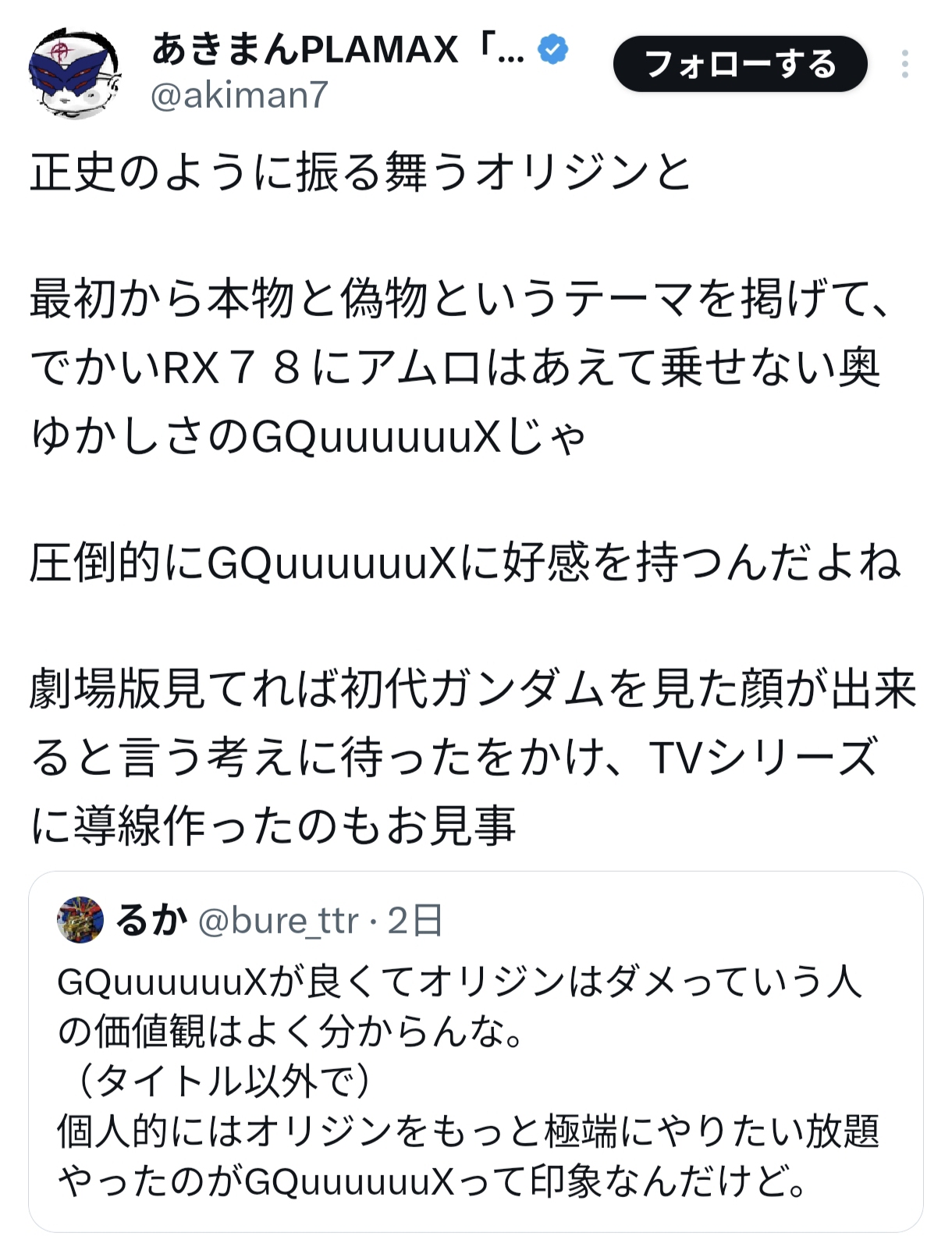Tap the フォローする button
This screenshot has height=1247, width=952.
tap(740, 65)
